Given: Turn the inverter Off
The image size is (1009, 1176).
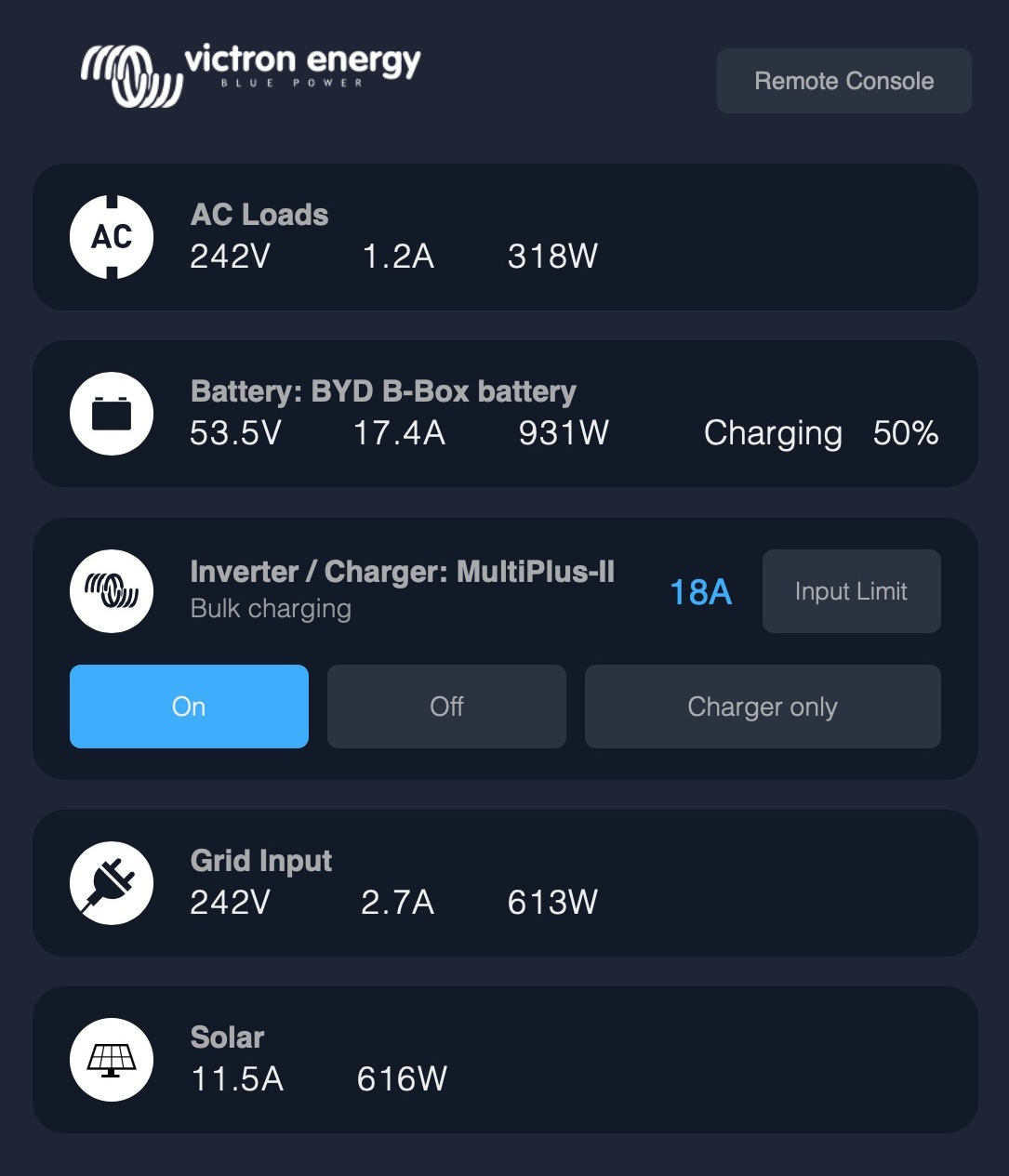Looking at the screenshot, I should click(446, 707).
